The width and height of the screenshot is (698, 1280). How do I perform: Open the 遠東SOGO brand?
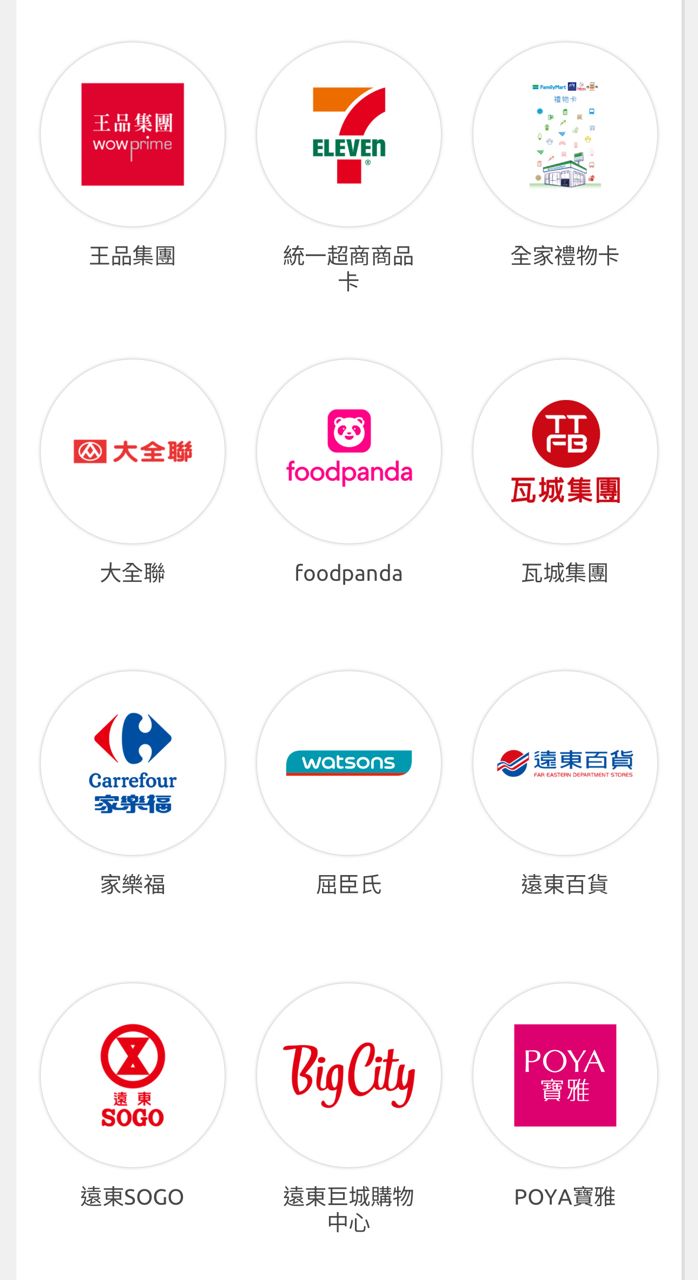point(133,1075)
